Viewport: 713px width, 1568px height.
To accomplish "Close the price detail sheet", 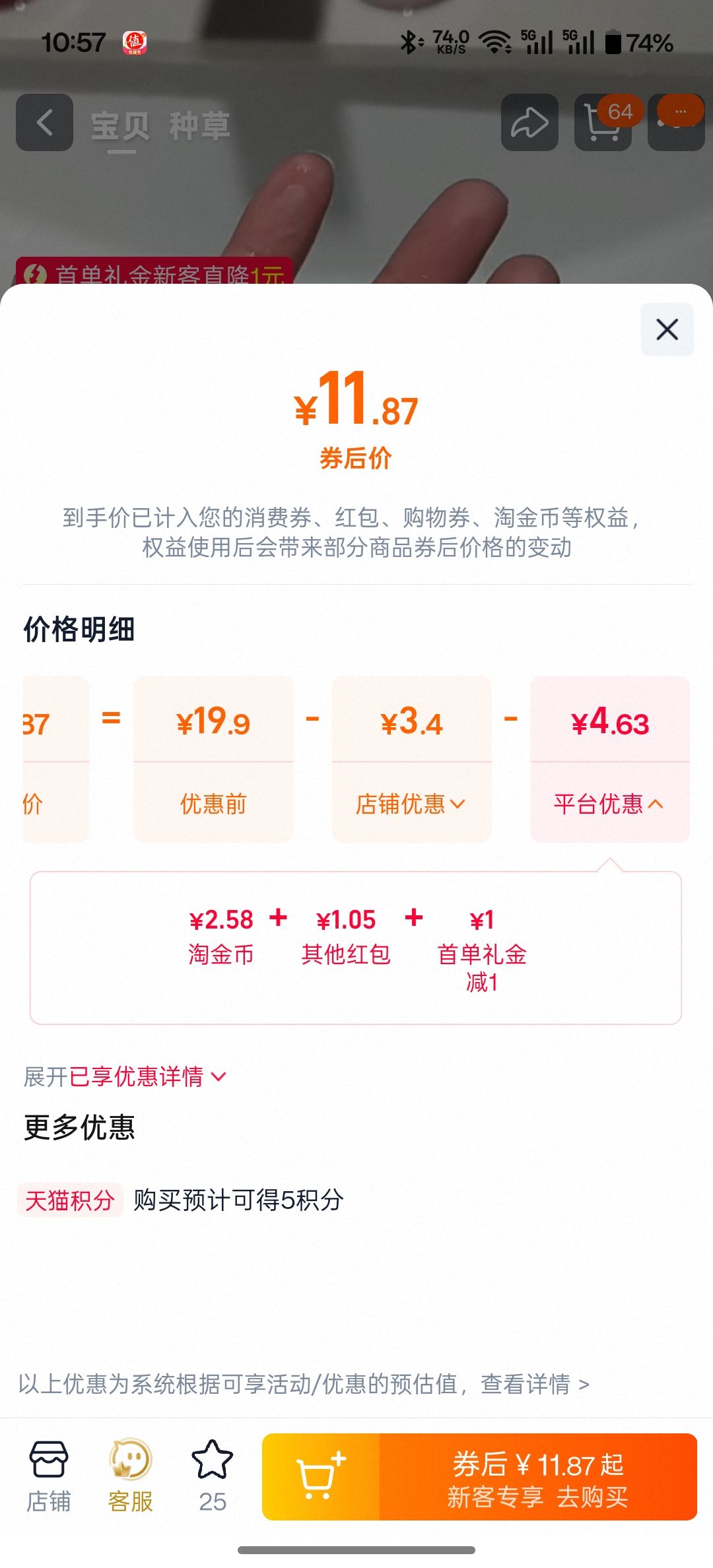I will (667, 329).
